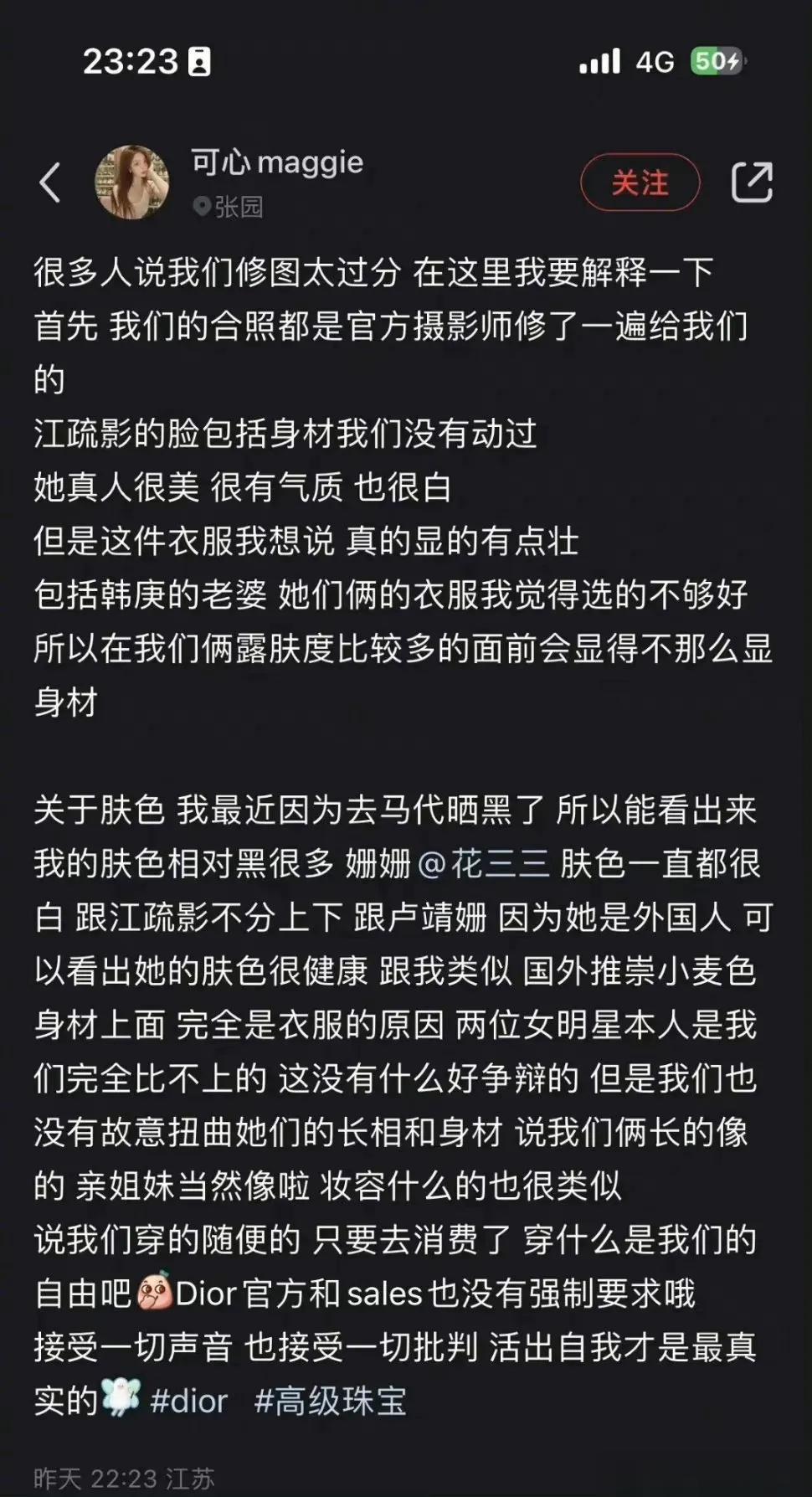Follow 可心 maggie with 关注 button
The image size is (812, 1497).
(640, 183)
